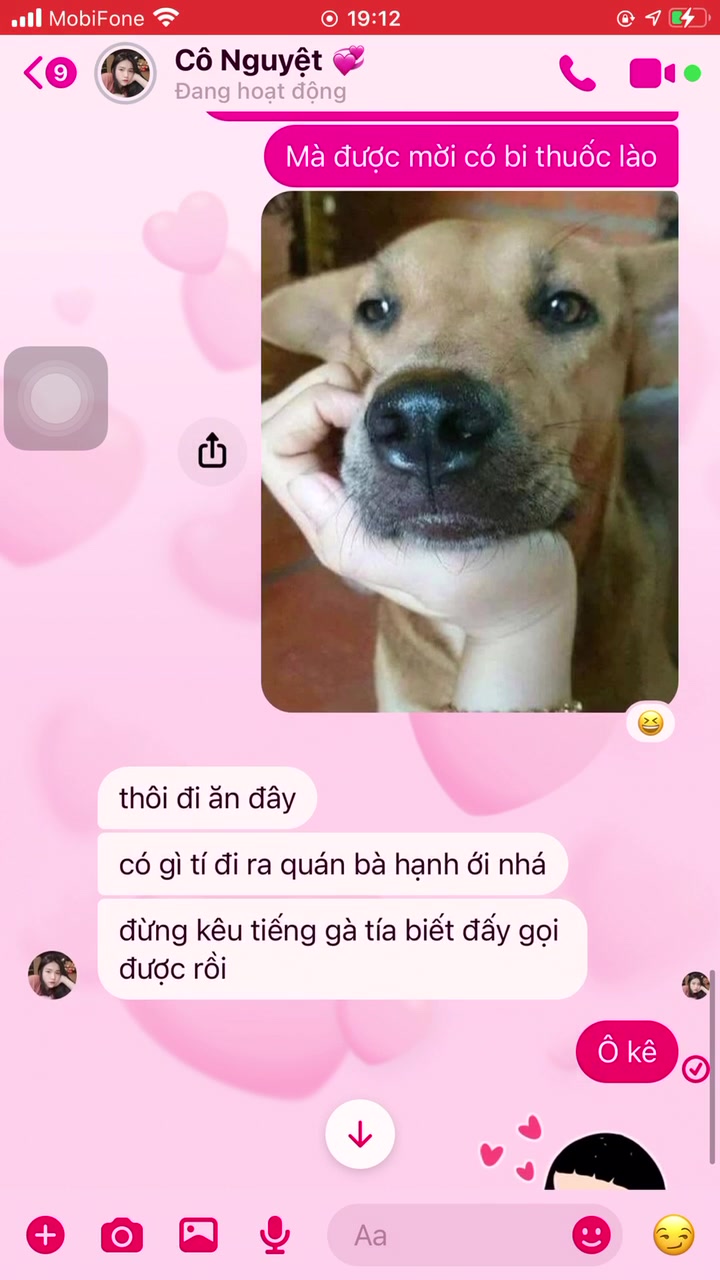The image size is (720, 1280).
Task: Open the photo gallery picker
Action: point(198,1235)
